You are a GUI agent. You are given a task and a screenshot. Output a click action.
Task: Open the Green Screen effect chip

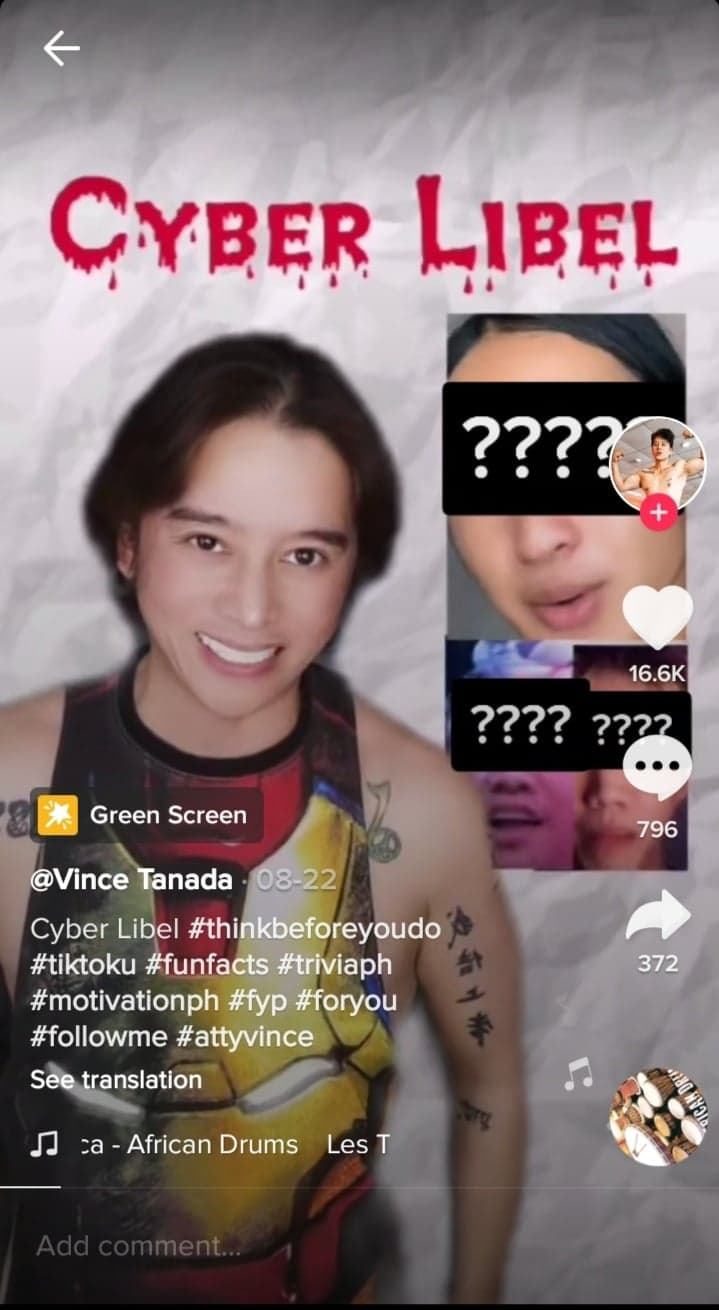pos(147,815)
